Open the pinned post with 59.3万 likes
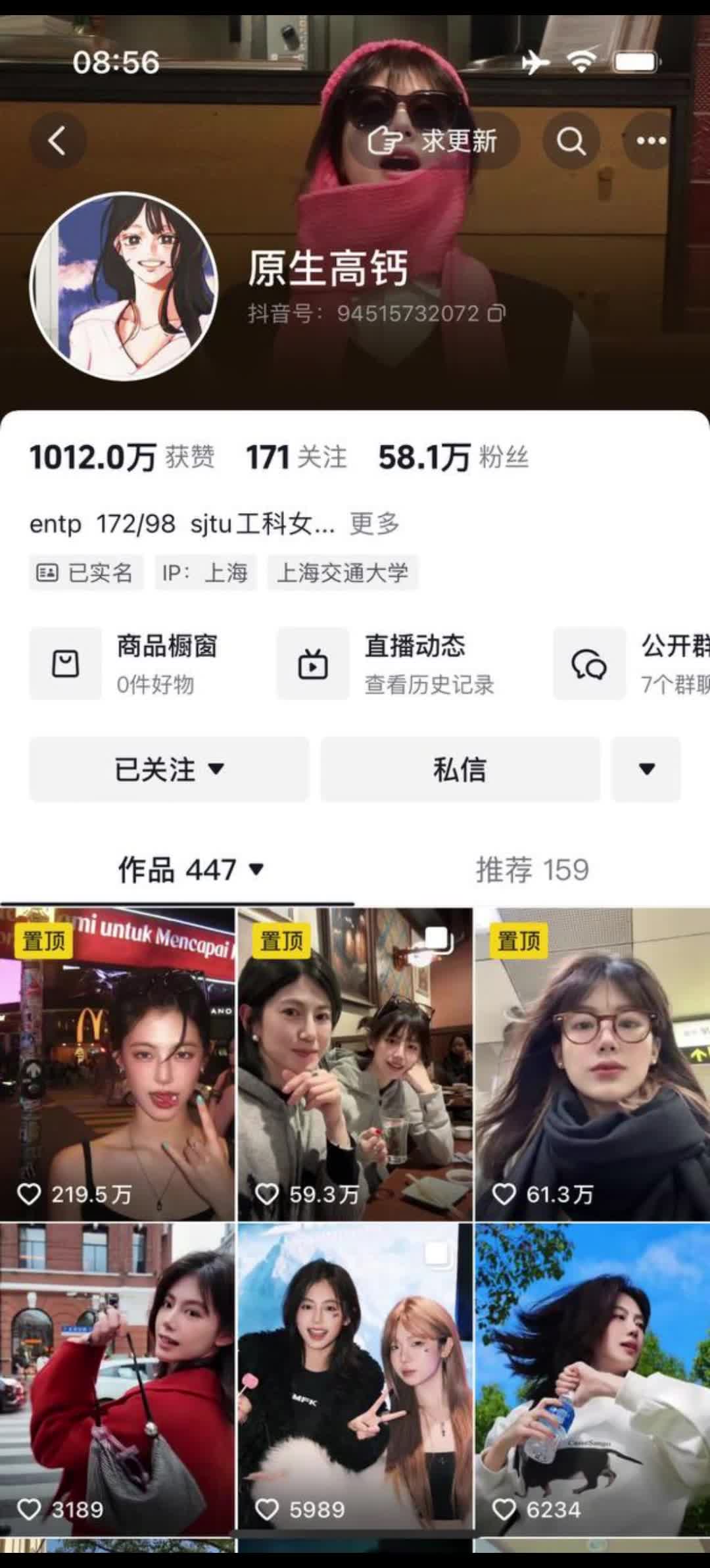The width and height of the screenshot is (710, 1568). [355, 1064]
